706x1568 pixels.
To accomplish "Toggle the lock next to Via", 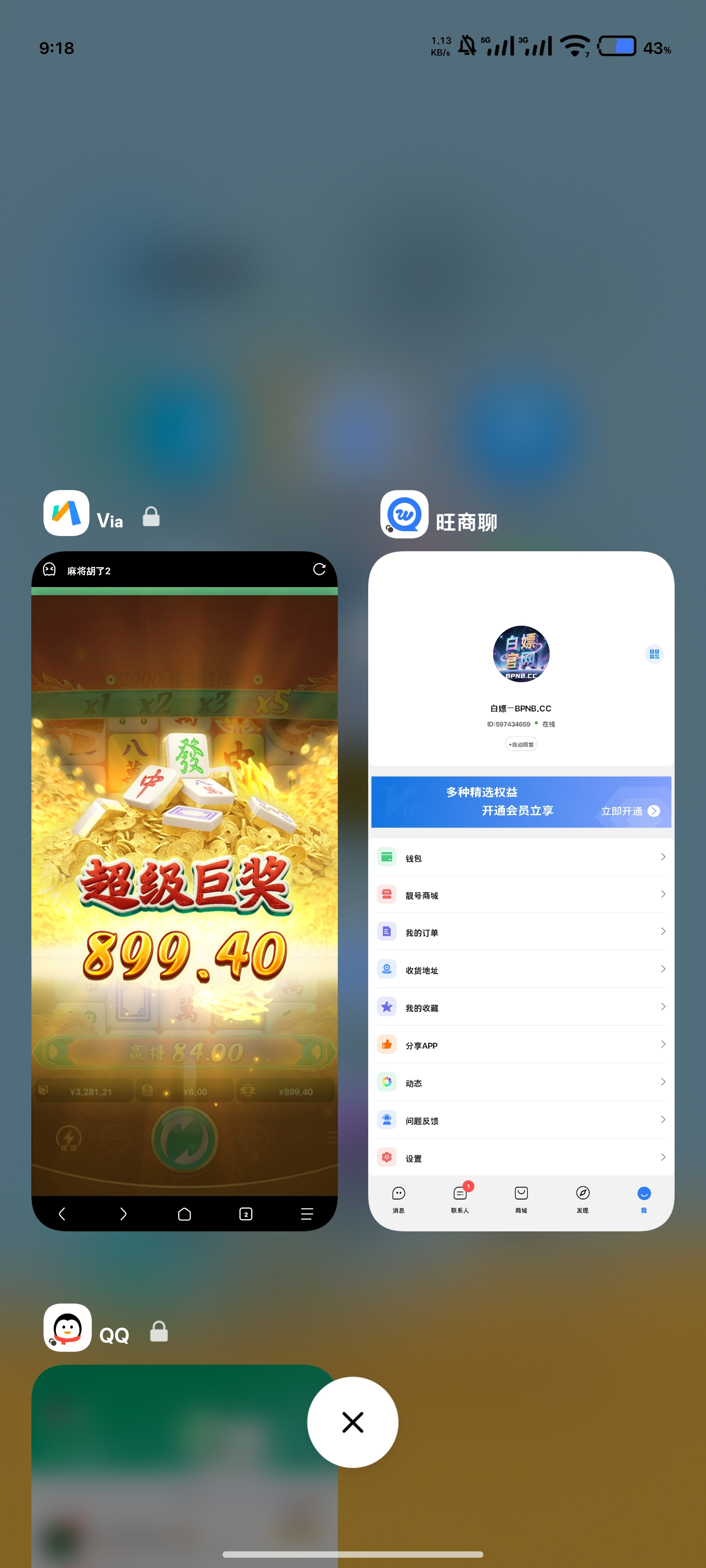I will pyautogui.click(x=151, y=517).
